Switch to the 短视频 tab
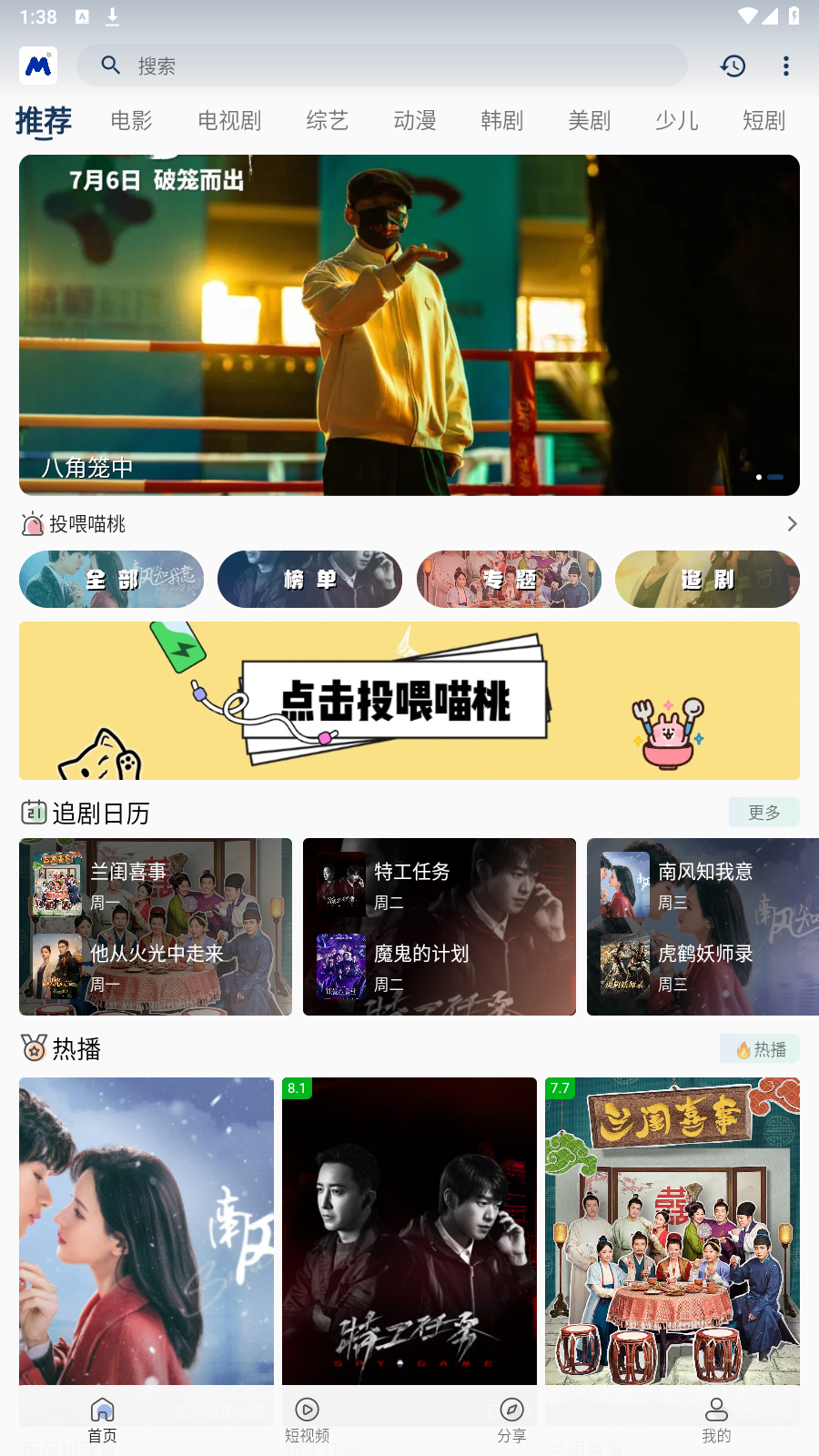 [308, 1421]
